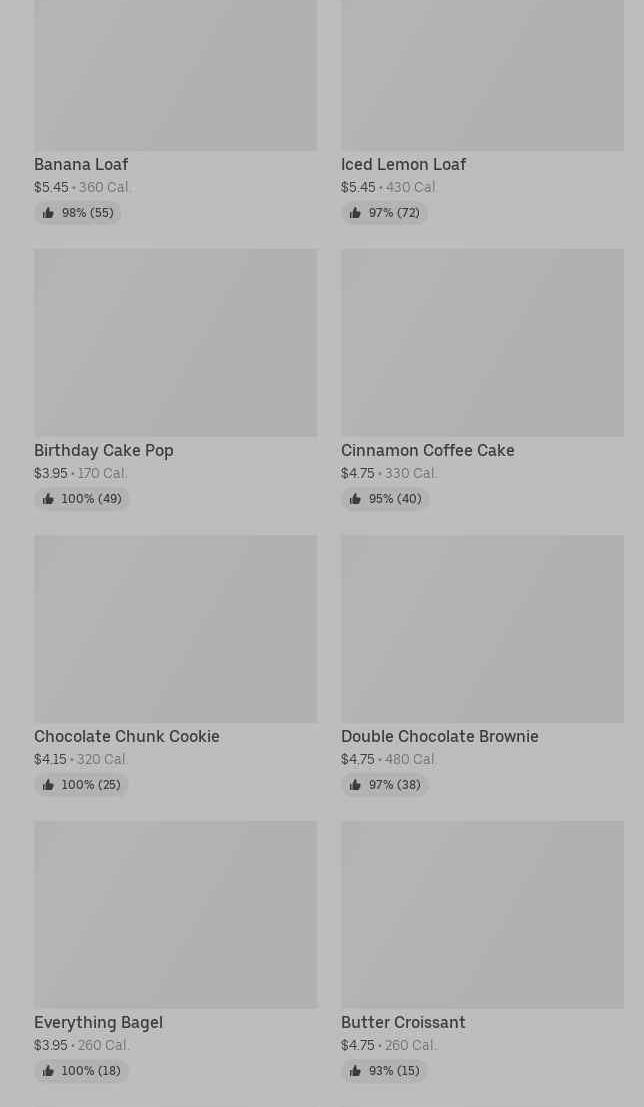View the Birthday Cake Pop item

tap(175, 379)
